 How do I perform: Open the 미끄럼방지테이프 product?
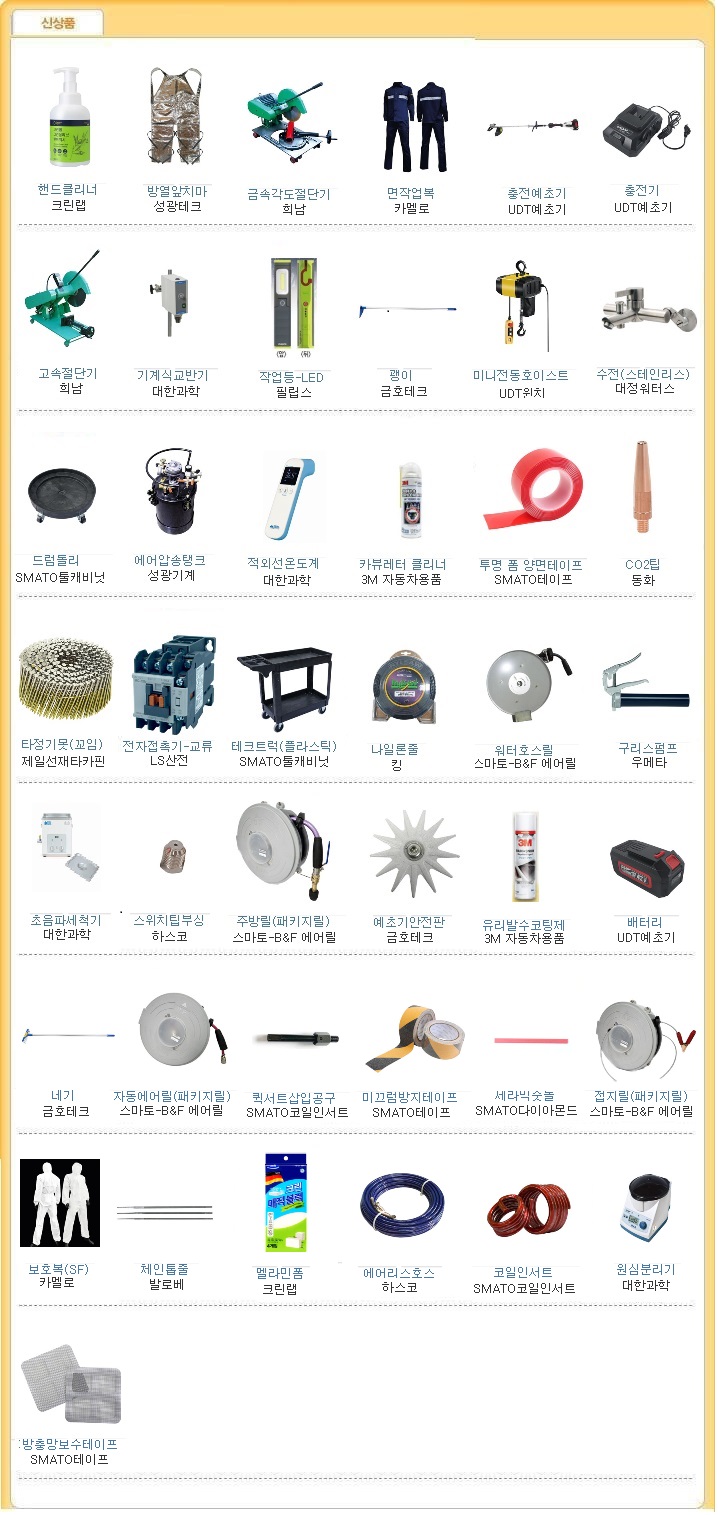pos(410,1097)
